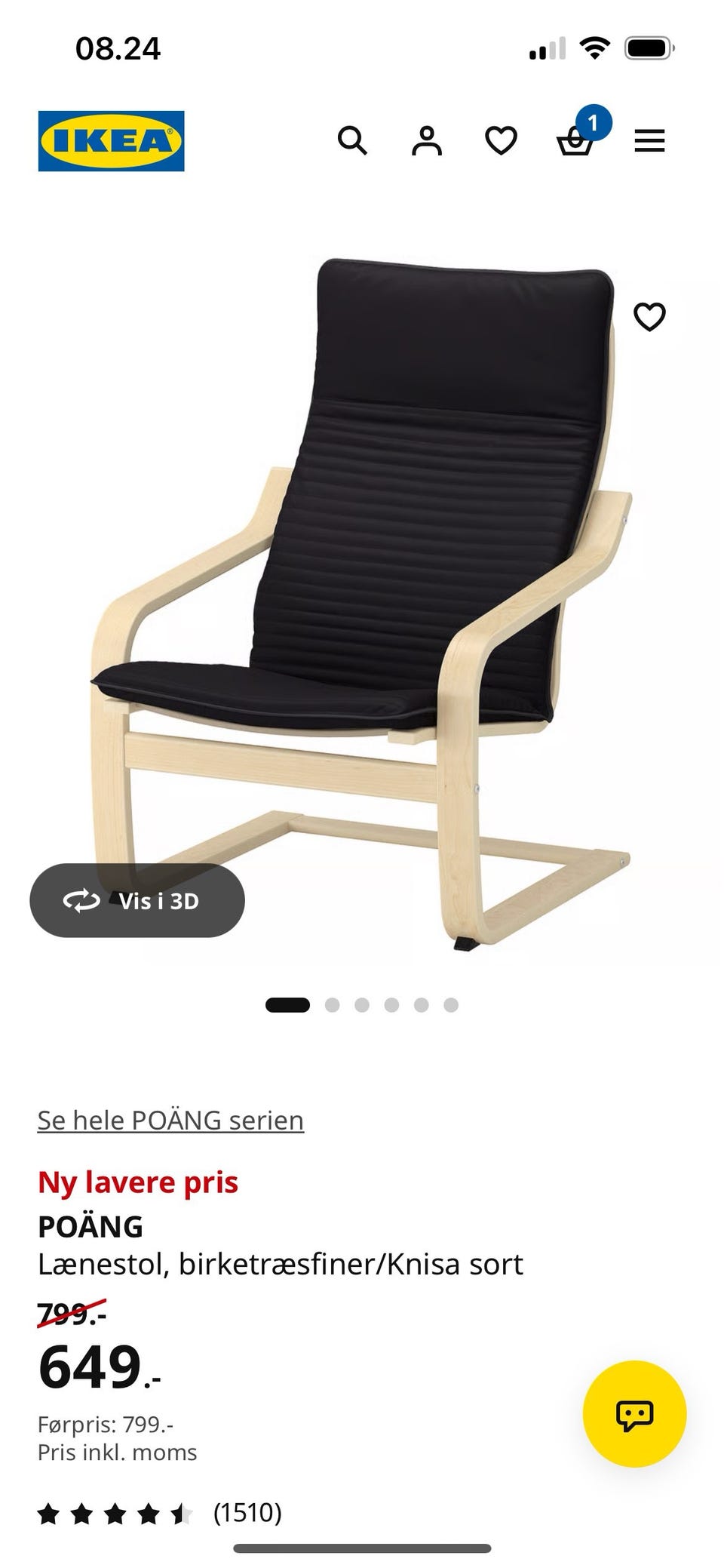Image resolution: width=724 pixels, height=1568 pixels.
Task: Open Se hele POÄNG serien link
Action: point(170,1120)
